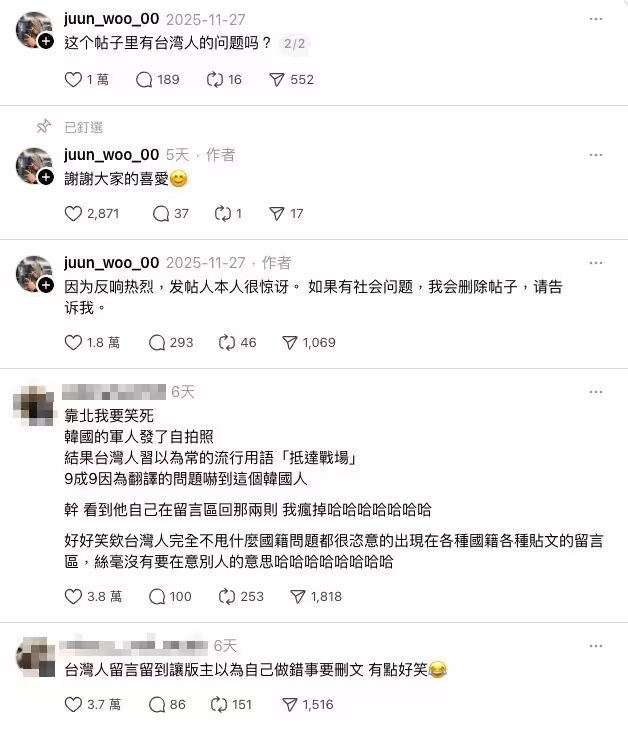Like the 台灣人留言留到讓版主 comment
The height and width of the screenshot is (730, 628).
coord(73,705)
